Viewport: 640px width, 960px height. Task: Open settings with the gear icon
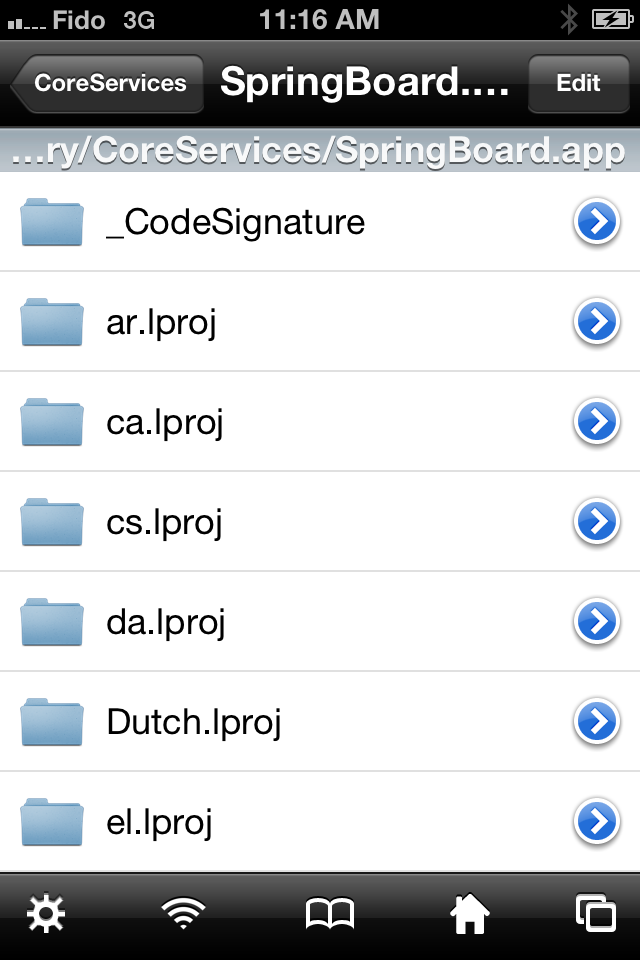tap(46, 914)
